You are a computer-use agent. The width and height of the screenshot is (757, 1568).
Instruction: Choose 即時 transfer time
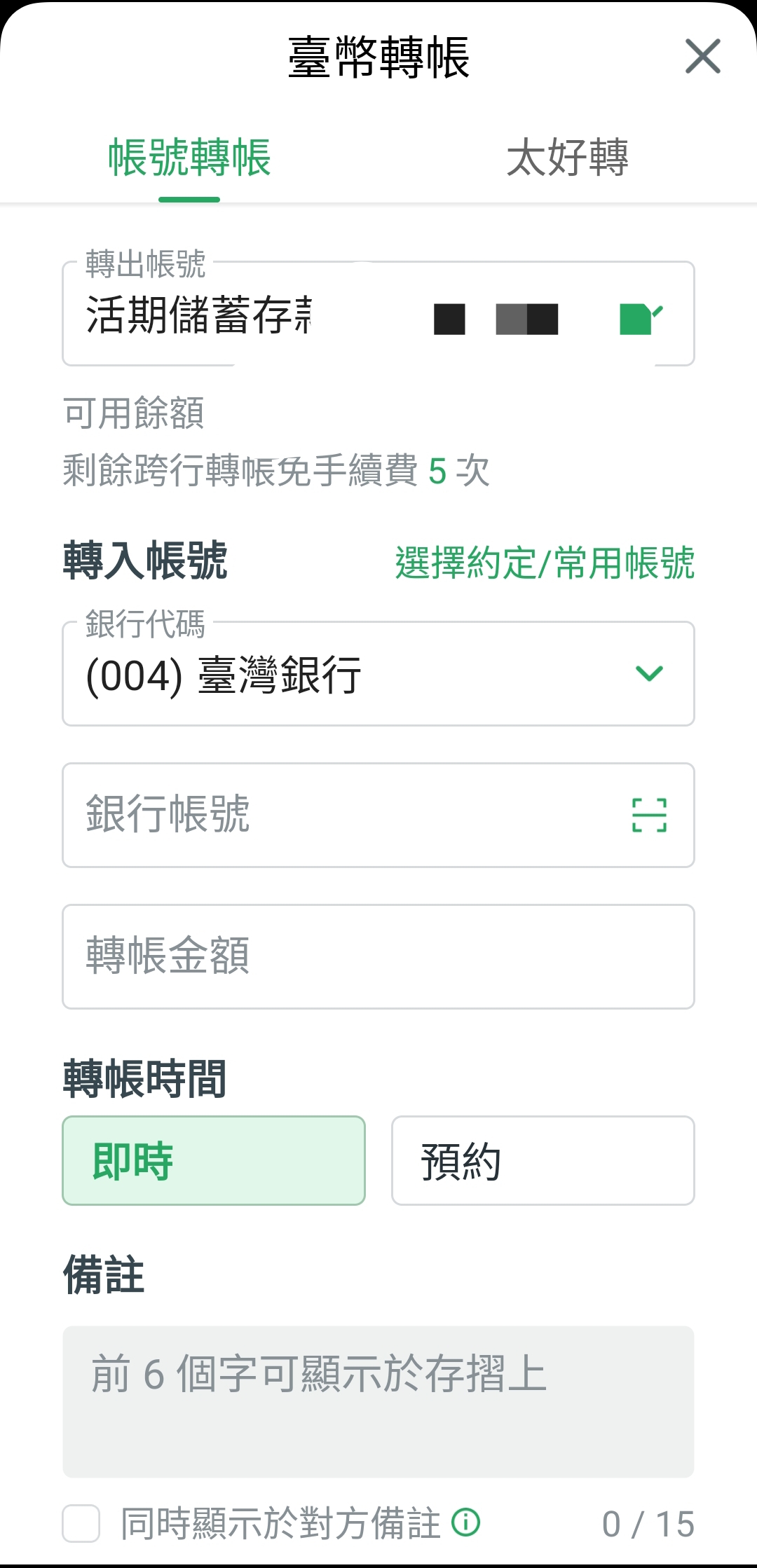click(214, 1160)
